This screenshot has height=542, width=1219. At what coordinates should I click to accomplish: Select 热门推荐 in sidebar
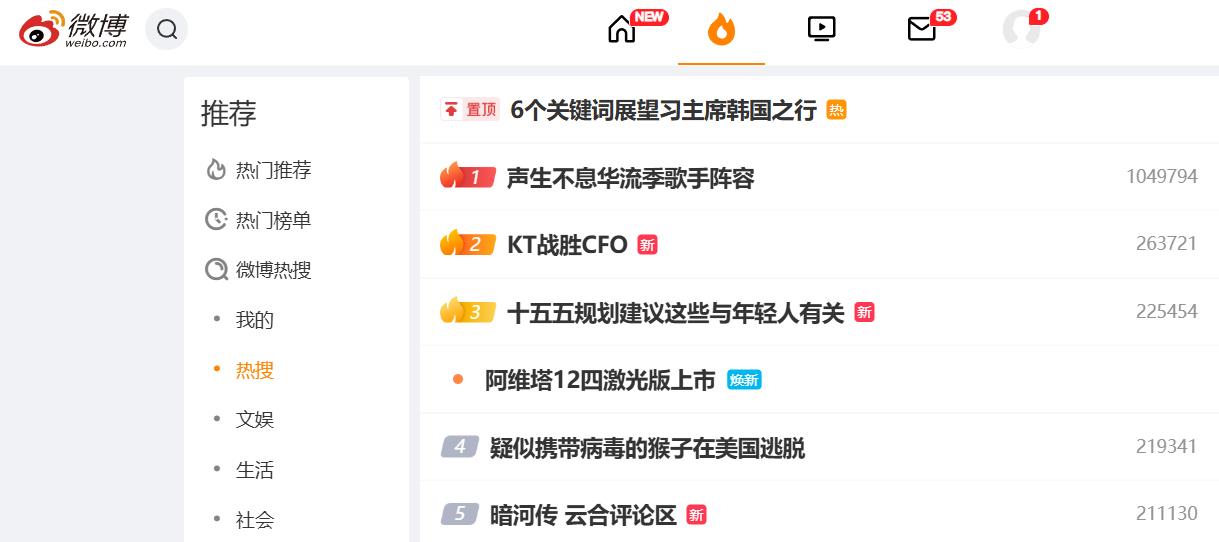pyautogui.click(x=273, y=170)
